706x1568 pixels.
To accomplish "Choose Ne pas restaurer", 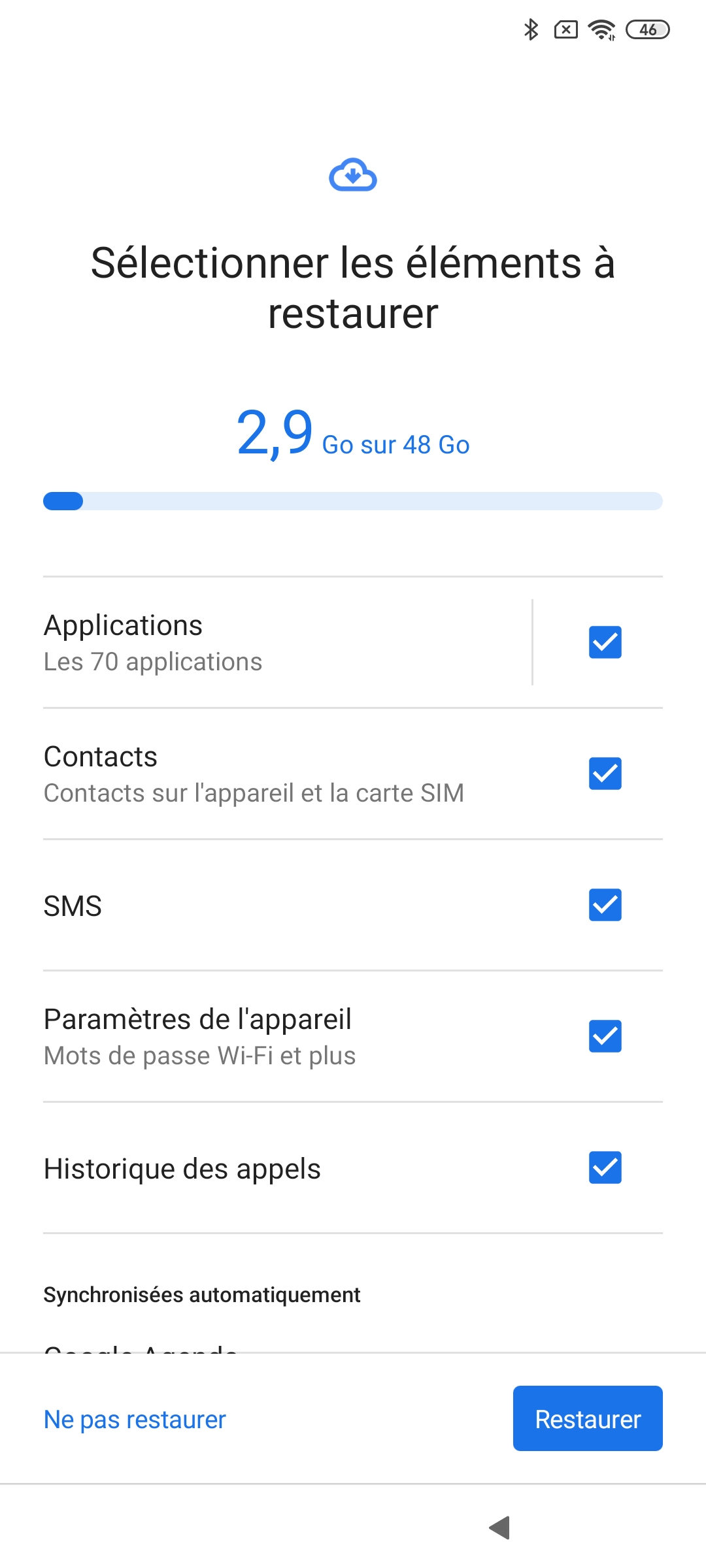I will pos(135,1420).
